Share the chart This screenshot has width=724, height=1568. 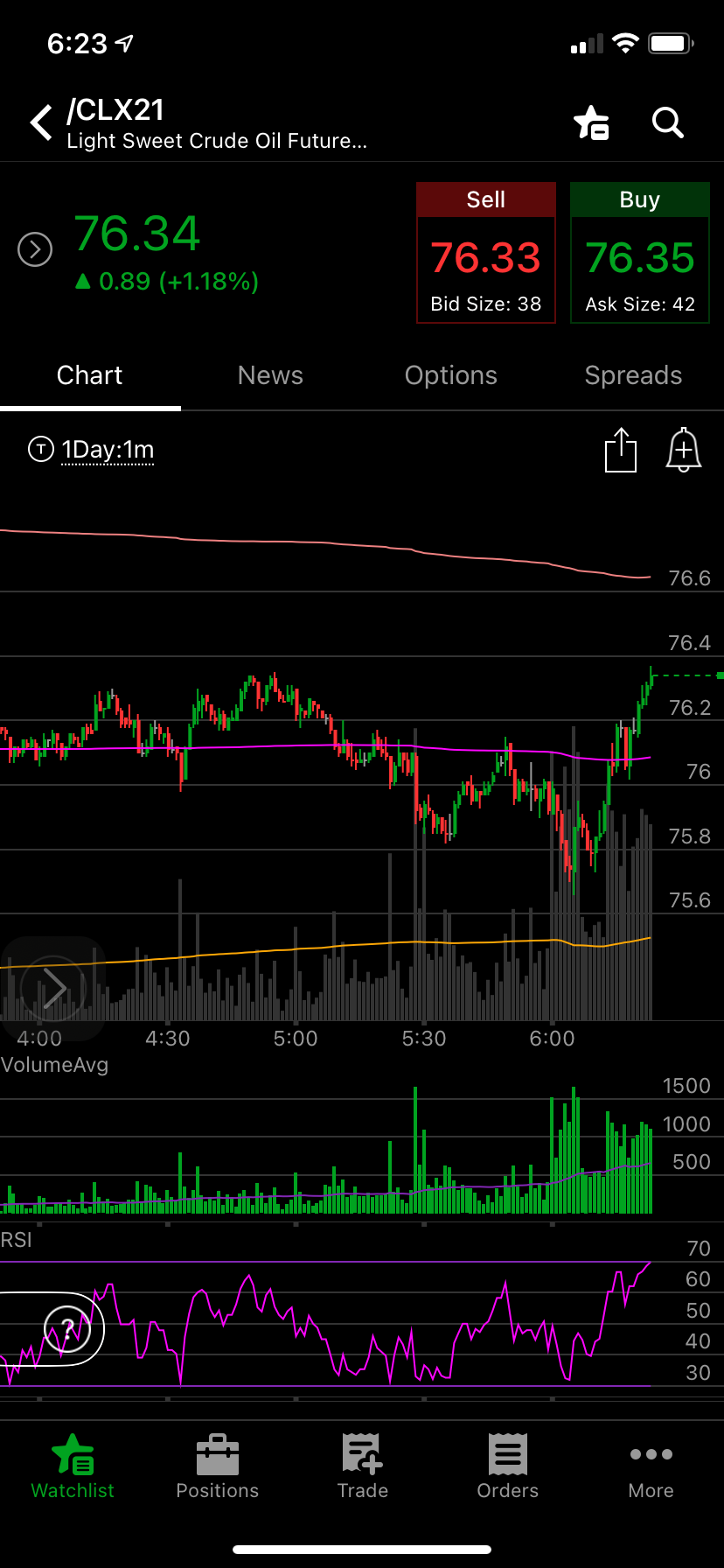[x=621, y=451]
